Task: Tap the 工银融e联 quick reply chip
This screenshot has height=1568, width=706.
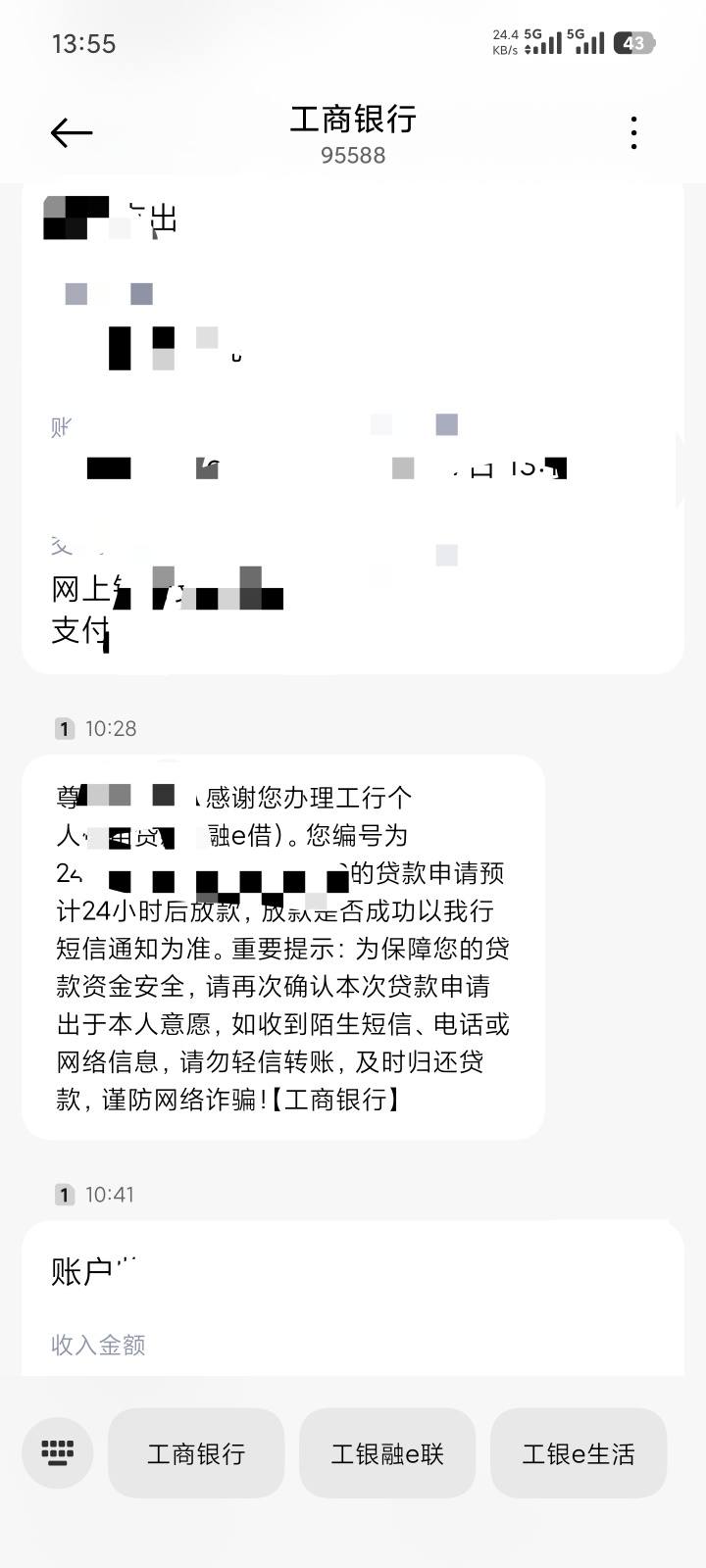Action: coord(387,1453)
